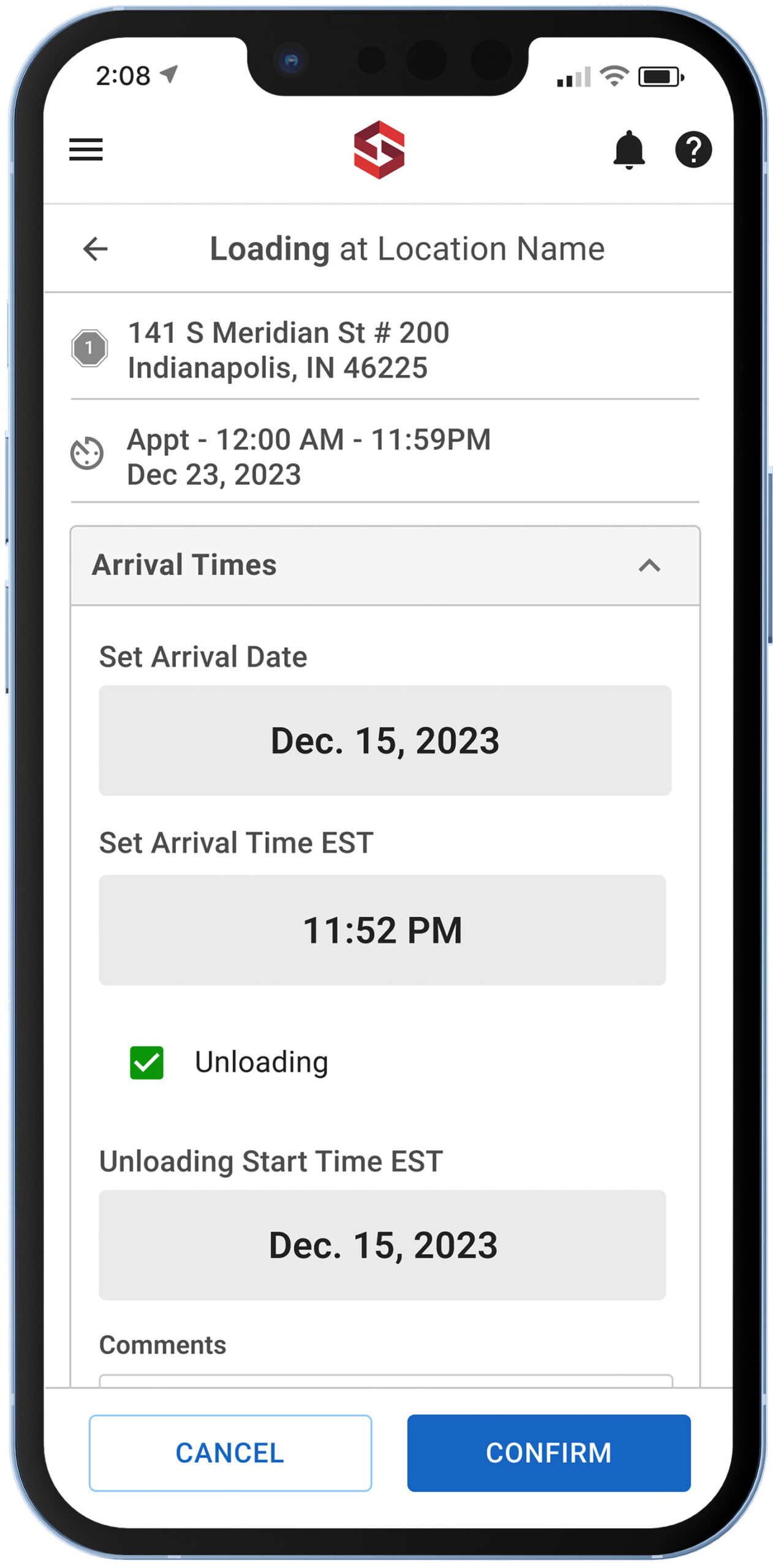
Task: Collapse the Arrival Times section
Action: coord(649,565)
